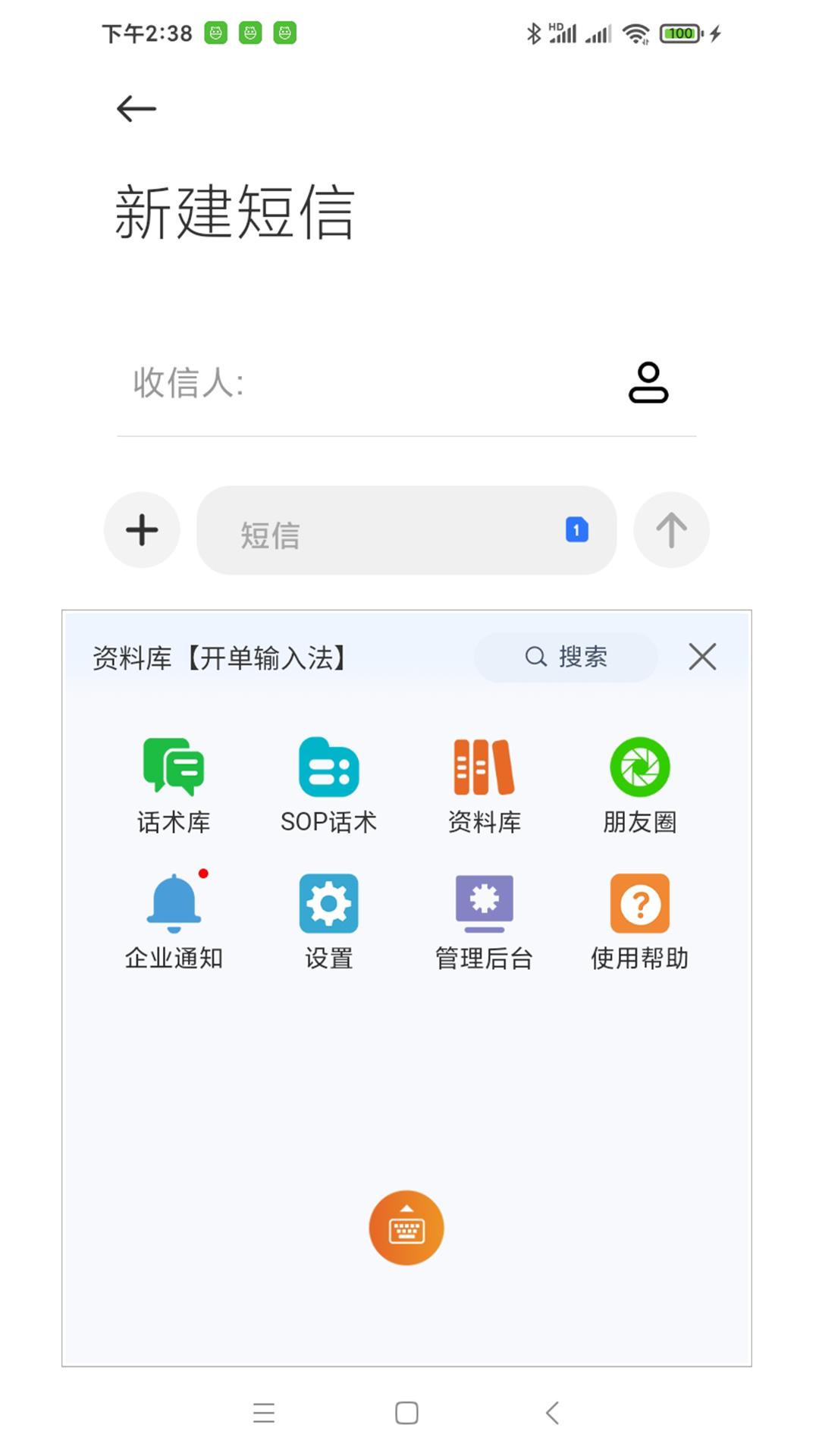Send the message with the arrow button
The height and width of the screenshot is (1456, 819).
click(x=671, y=530)
